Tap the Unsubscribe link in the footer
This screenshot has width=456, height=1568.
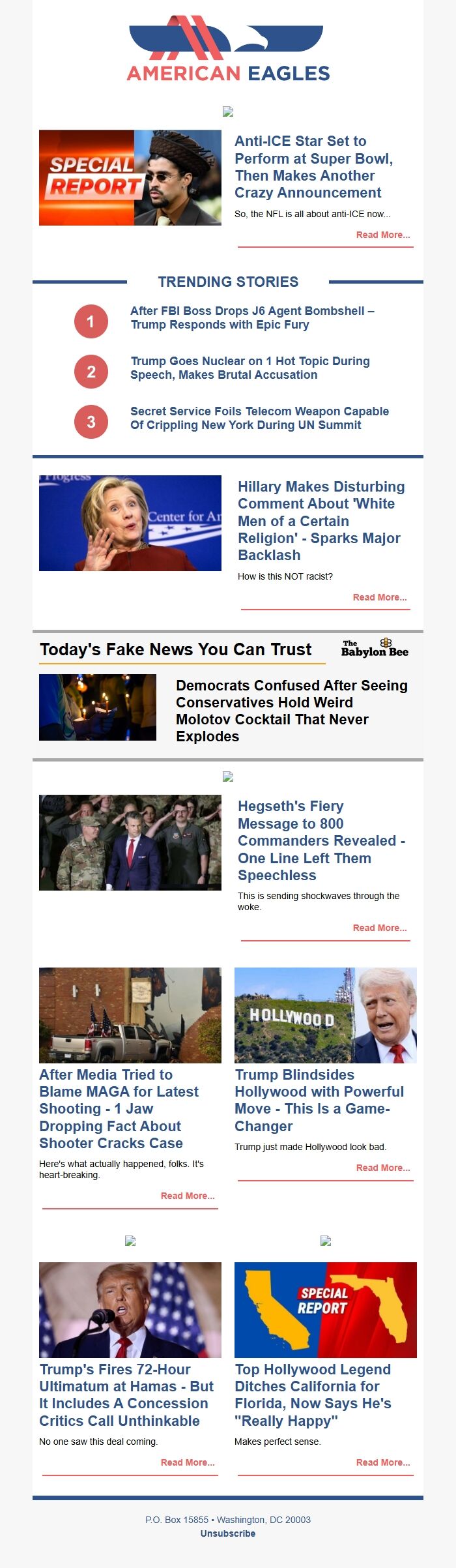pyautogui.click(x=228, y=1533)
